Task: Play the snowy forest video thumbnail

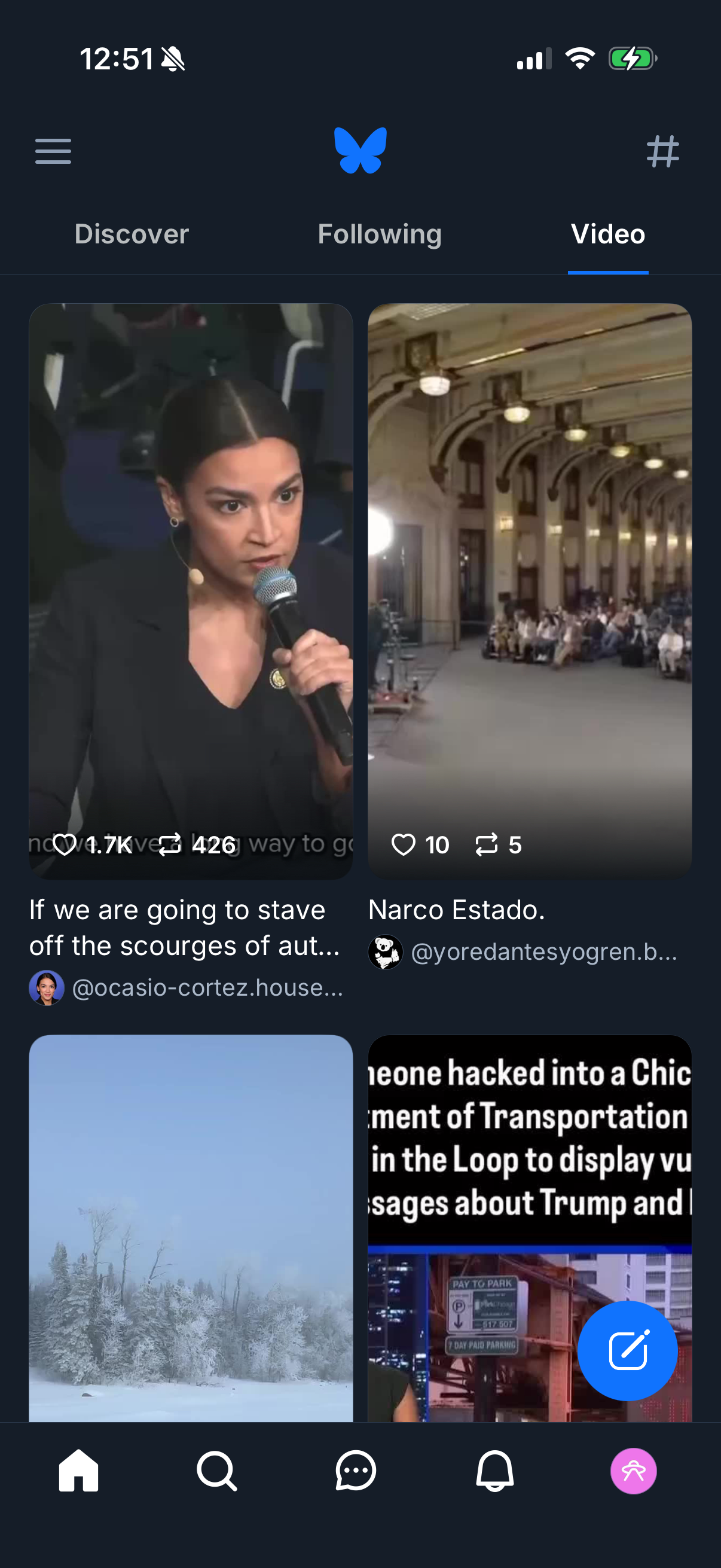Action: [x=191, y=1218]
